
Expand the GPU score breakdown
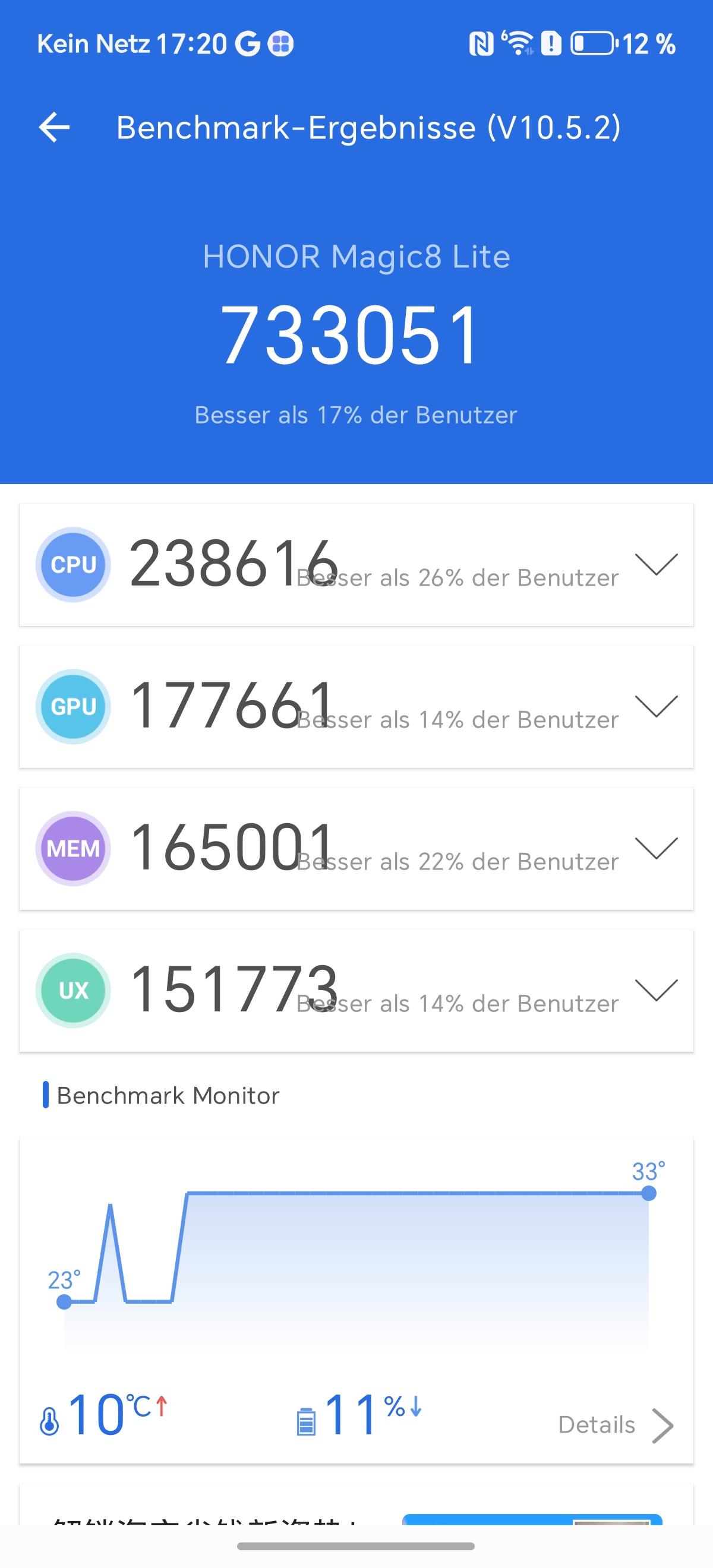click(x=656, y=706)
